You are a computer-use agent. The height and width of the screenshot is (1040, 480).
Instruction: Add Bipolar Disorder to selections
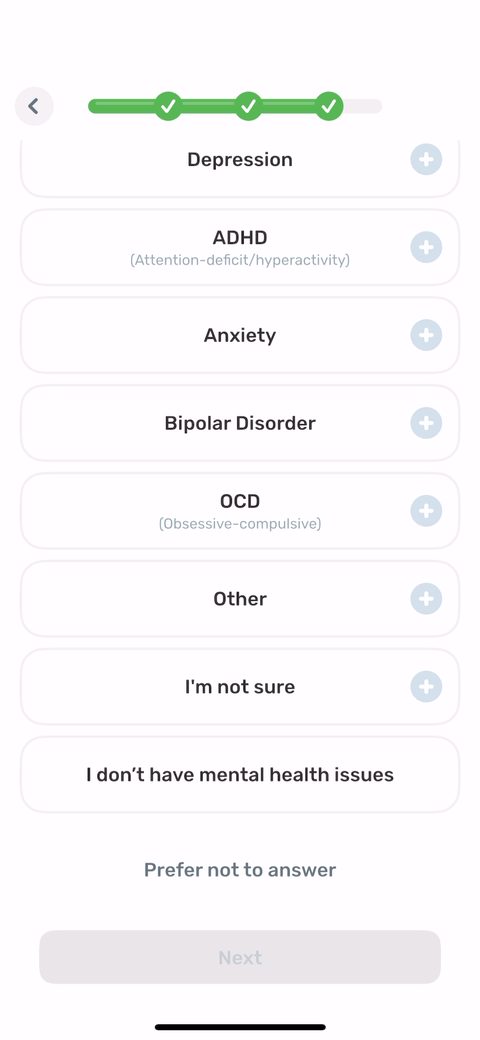tap(240, 423)
